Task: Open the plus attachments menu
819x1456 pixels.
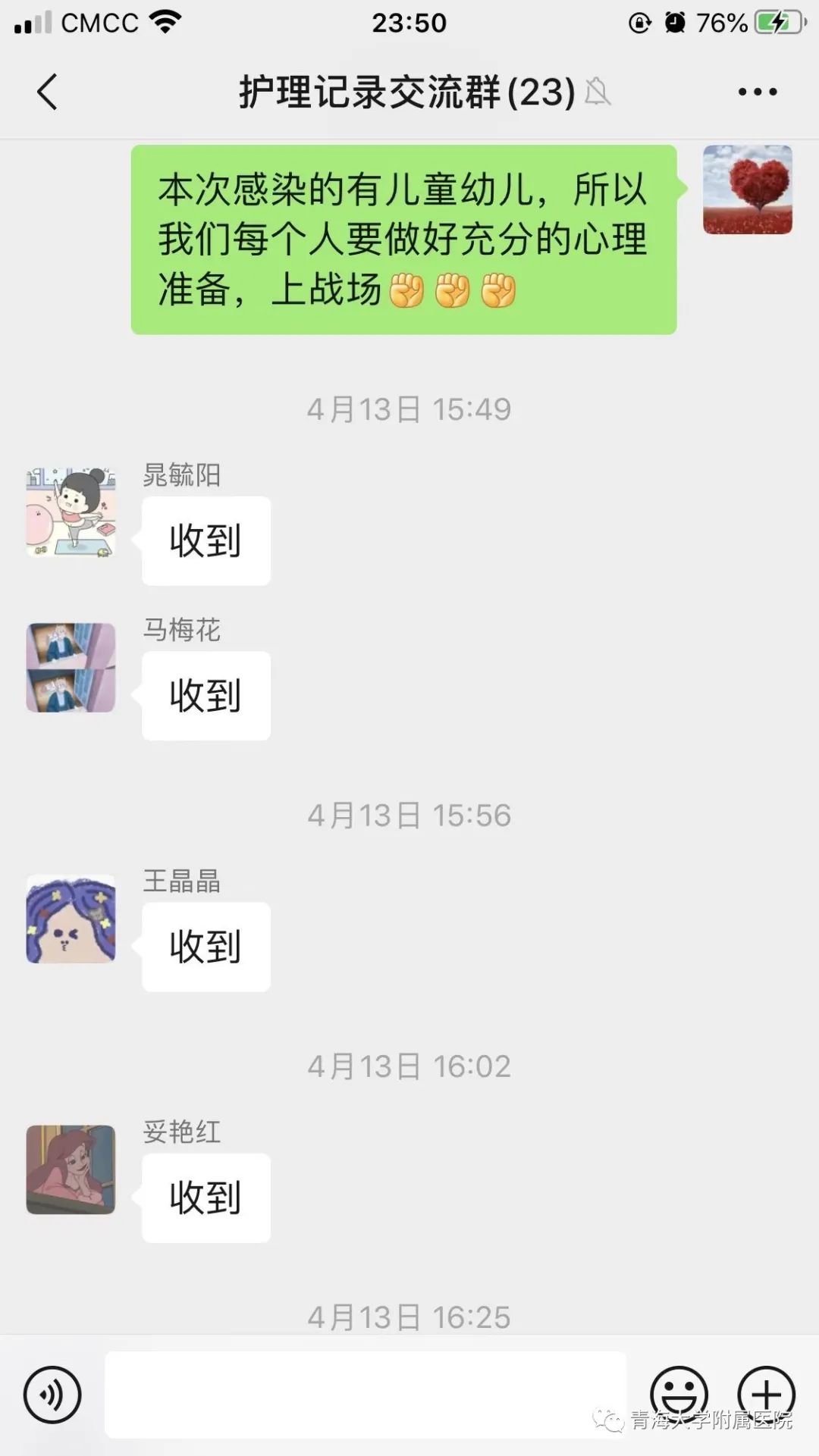Action: click(766, 1393)
